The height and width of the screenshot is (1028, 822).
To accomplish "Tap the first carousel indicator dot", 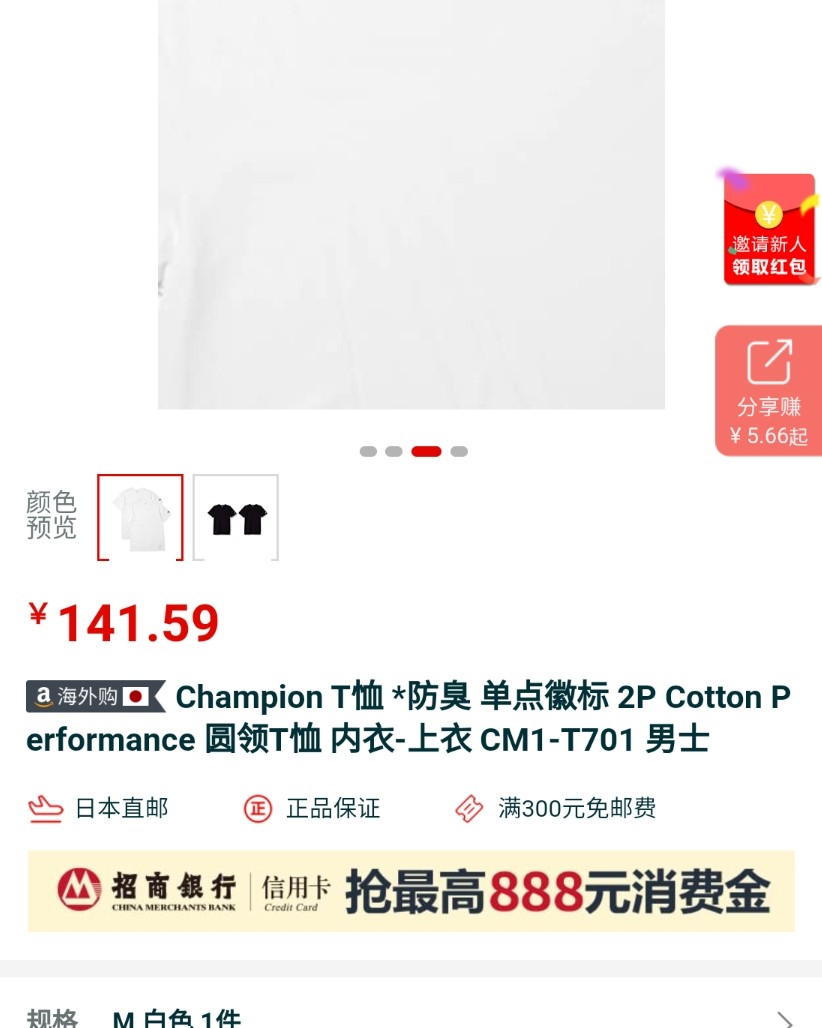I will click(368, 451).
